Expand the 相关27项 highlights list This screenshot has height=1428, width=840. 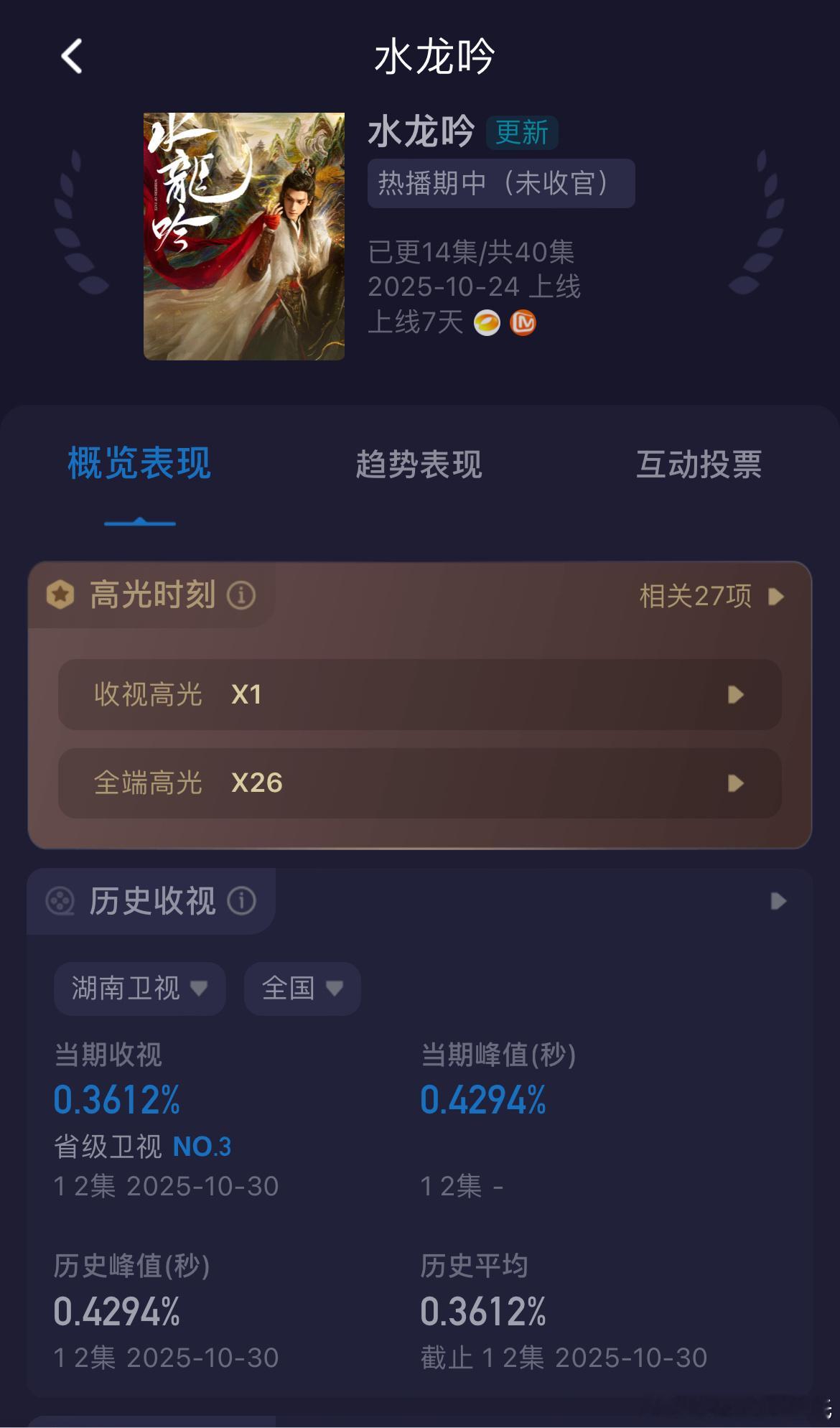coord(706,596)
